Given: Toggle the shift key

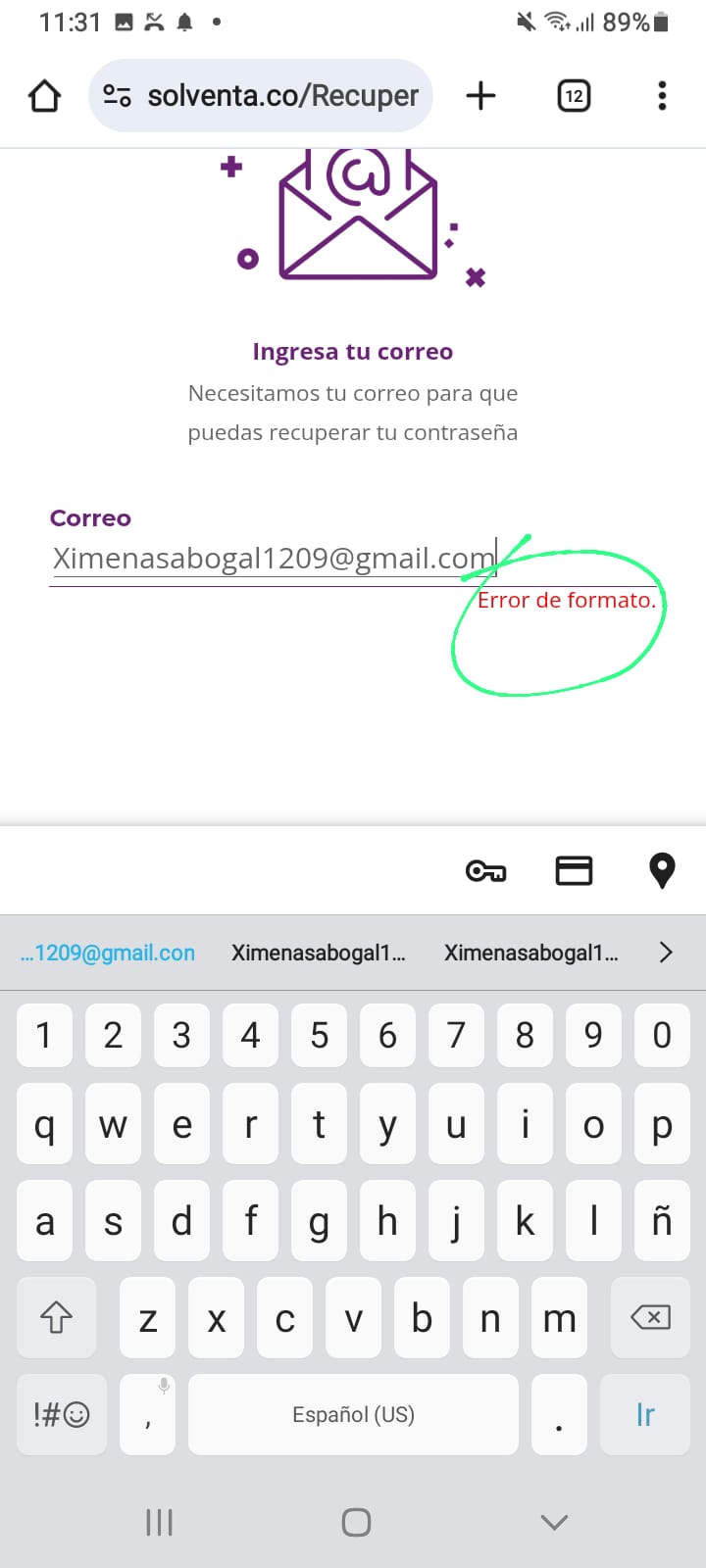Looking at the screenshot, I should [x=56, y=1317].
